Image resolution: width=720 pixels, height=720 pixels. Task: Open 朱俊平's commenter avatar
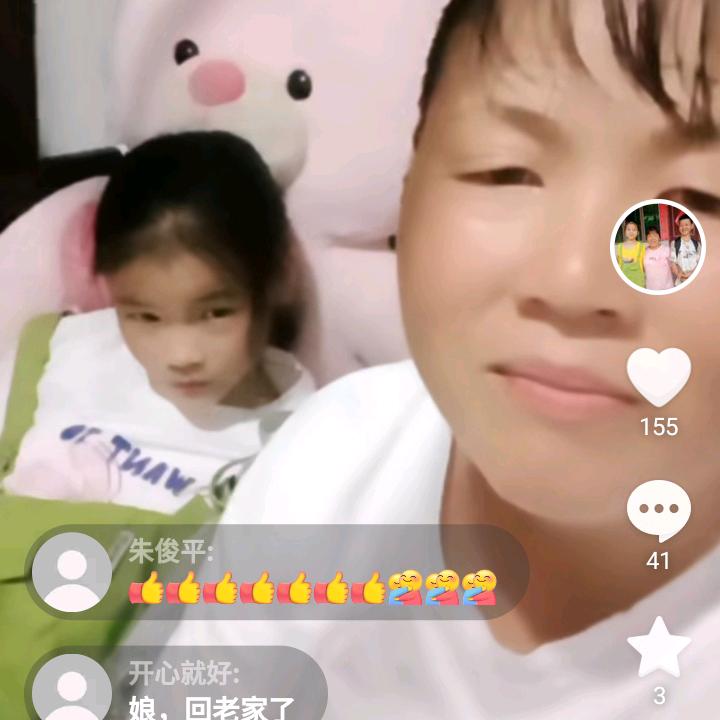click(x=72, y=572)
